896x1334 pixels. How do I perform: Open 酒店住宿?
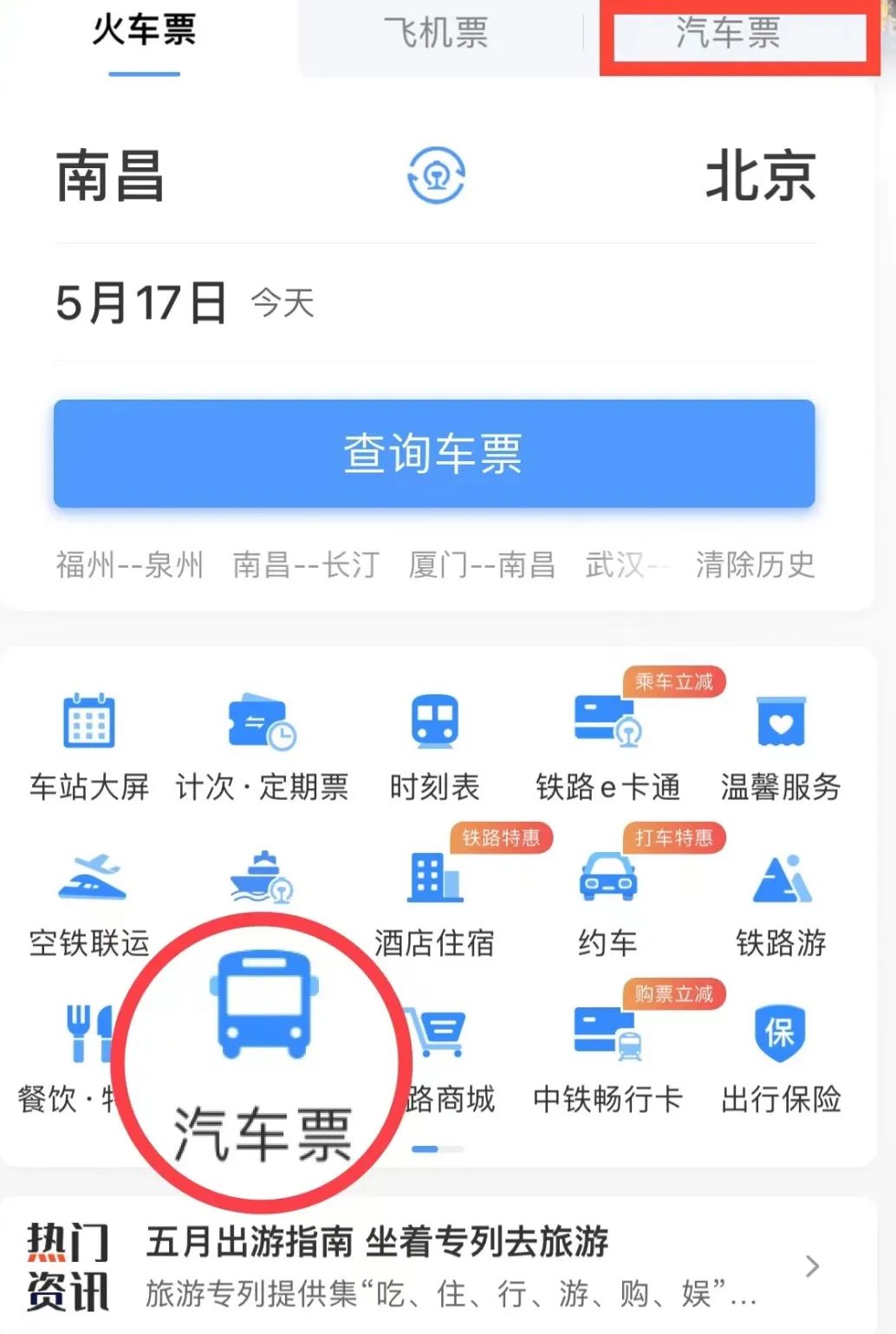coord(434,903)
